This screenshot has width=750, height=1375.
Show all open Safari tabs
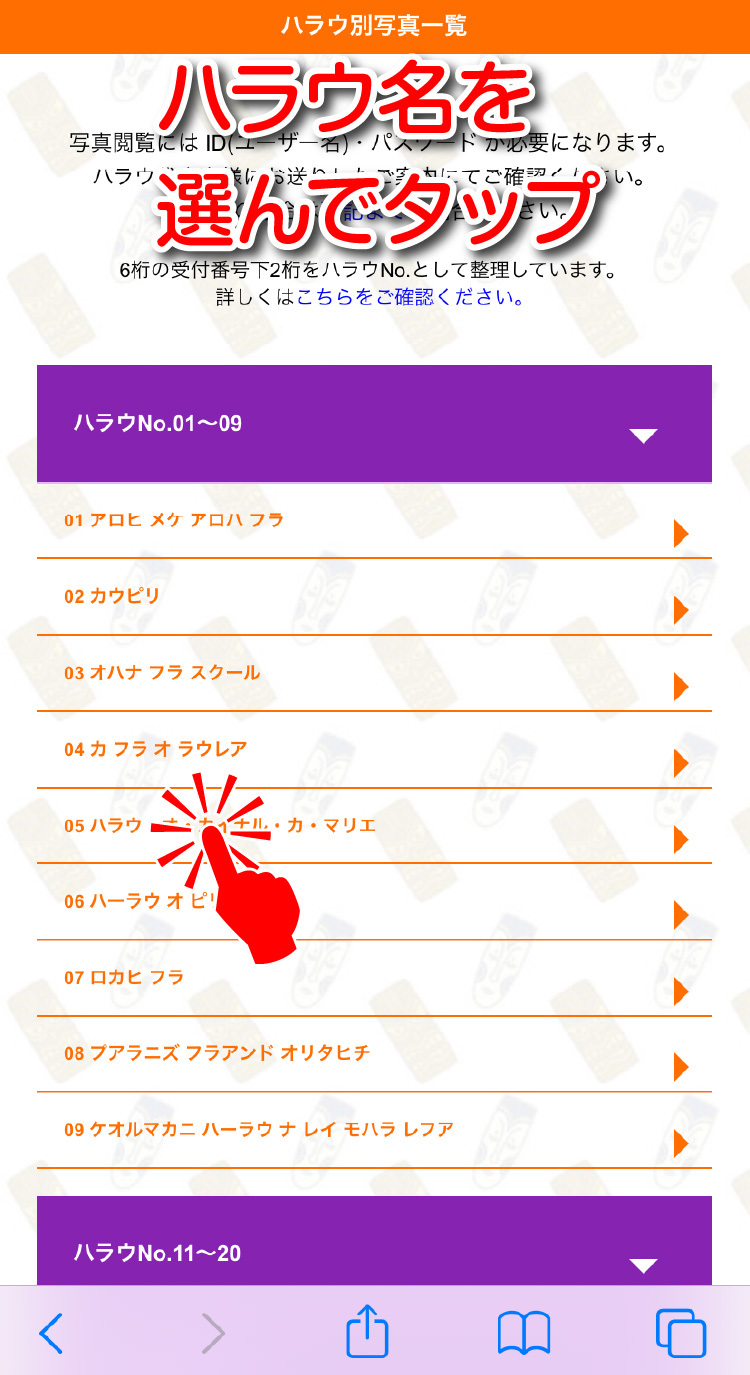click(680, 1333)
